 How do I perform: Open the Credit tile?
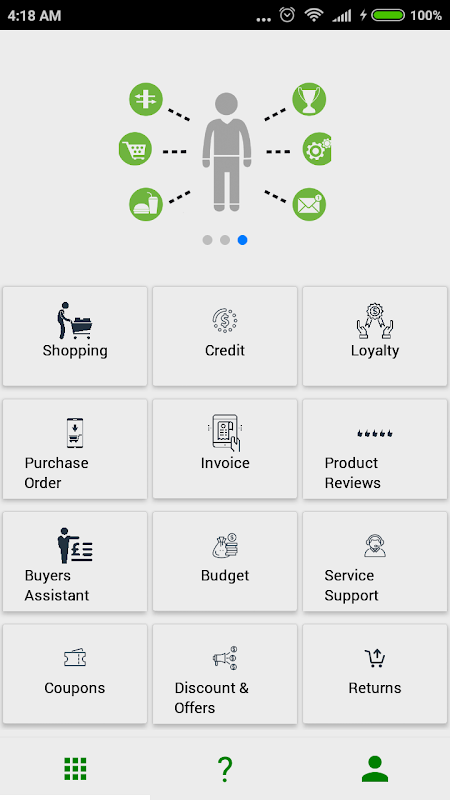(225, 336)
